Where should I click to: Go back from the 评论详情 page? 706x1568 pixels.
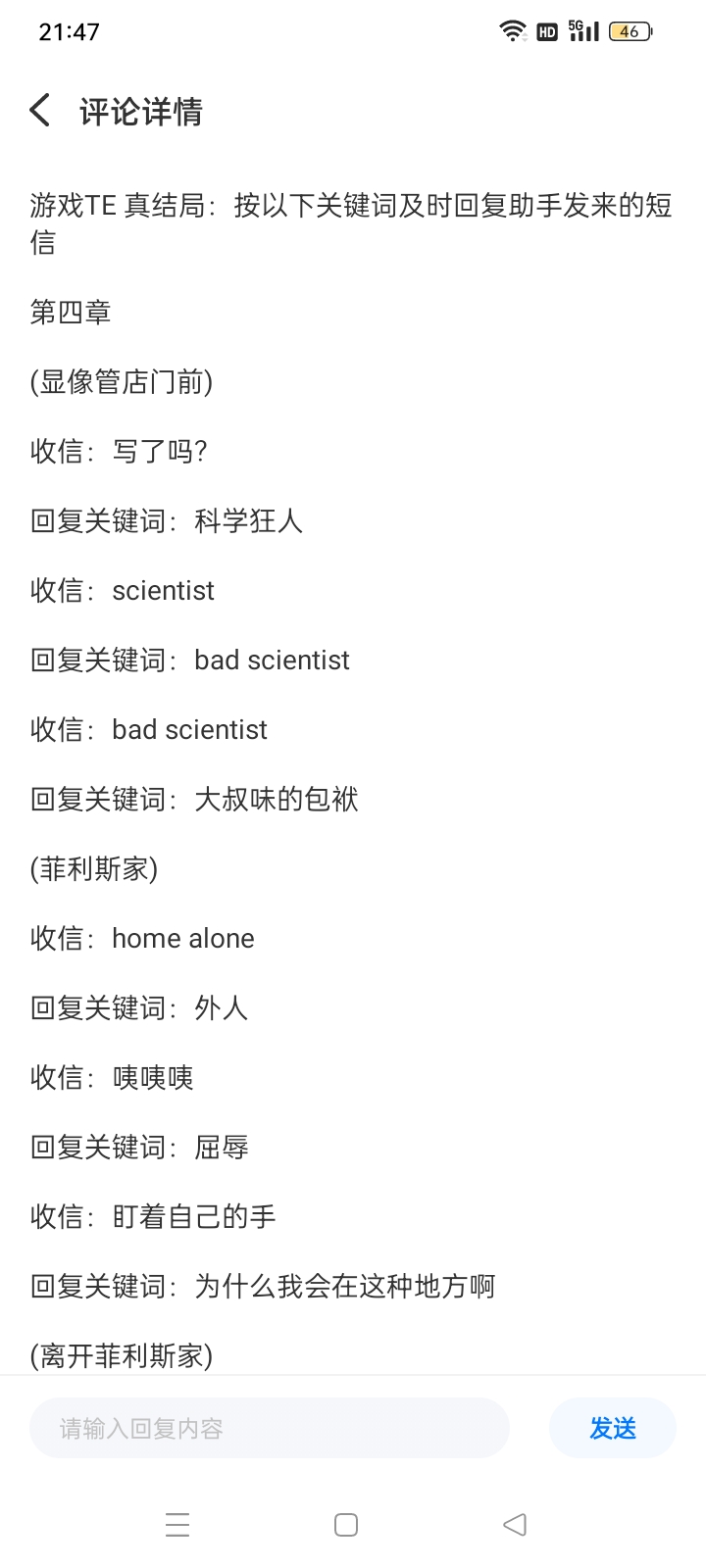coord(40,111)
